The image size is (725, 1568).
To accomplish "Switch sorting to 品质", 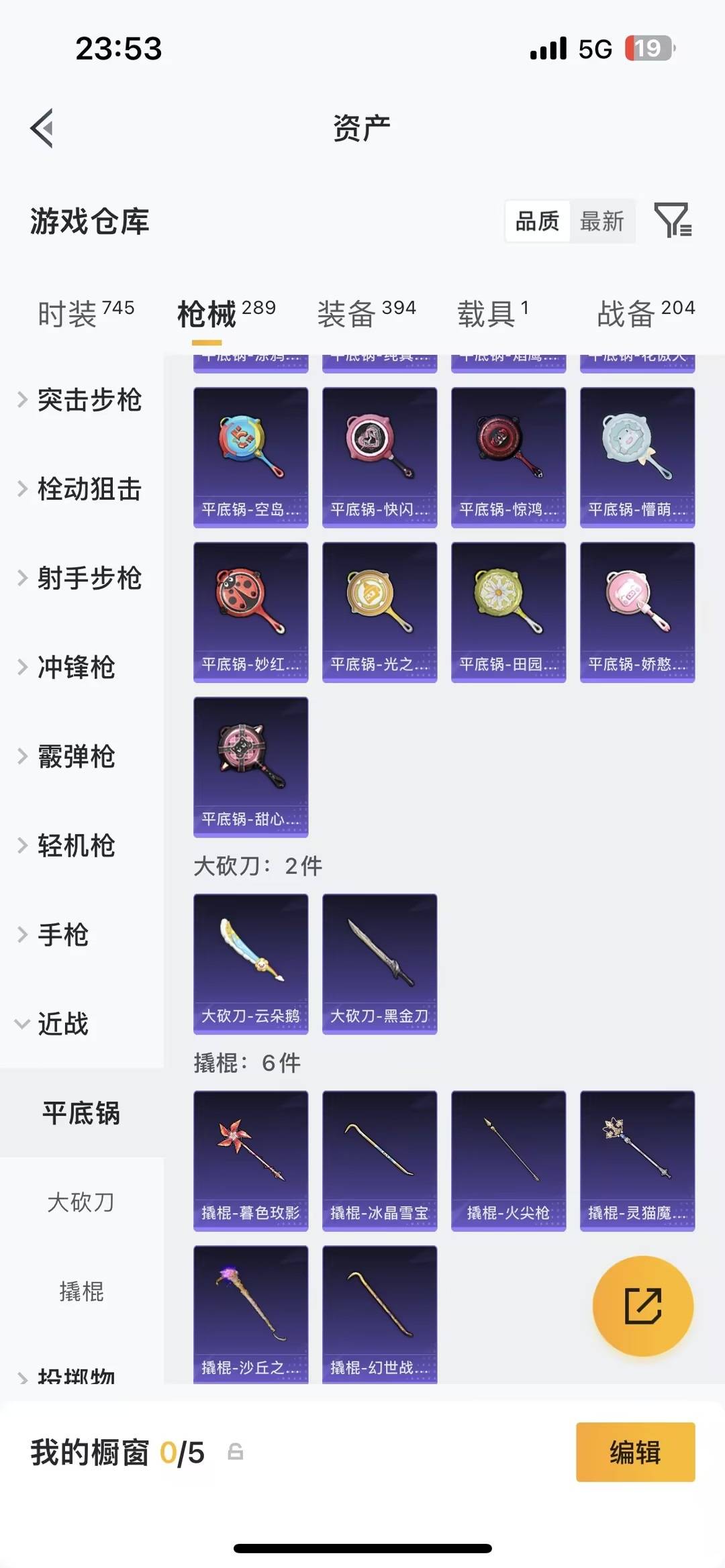I will click(535, 221).
